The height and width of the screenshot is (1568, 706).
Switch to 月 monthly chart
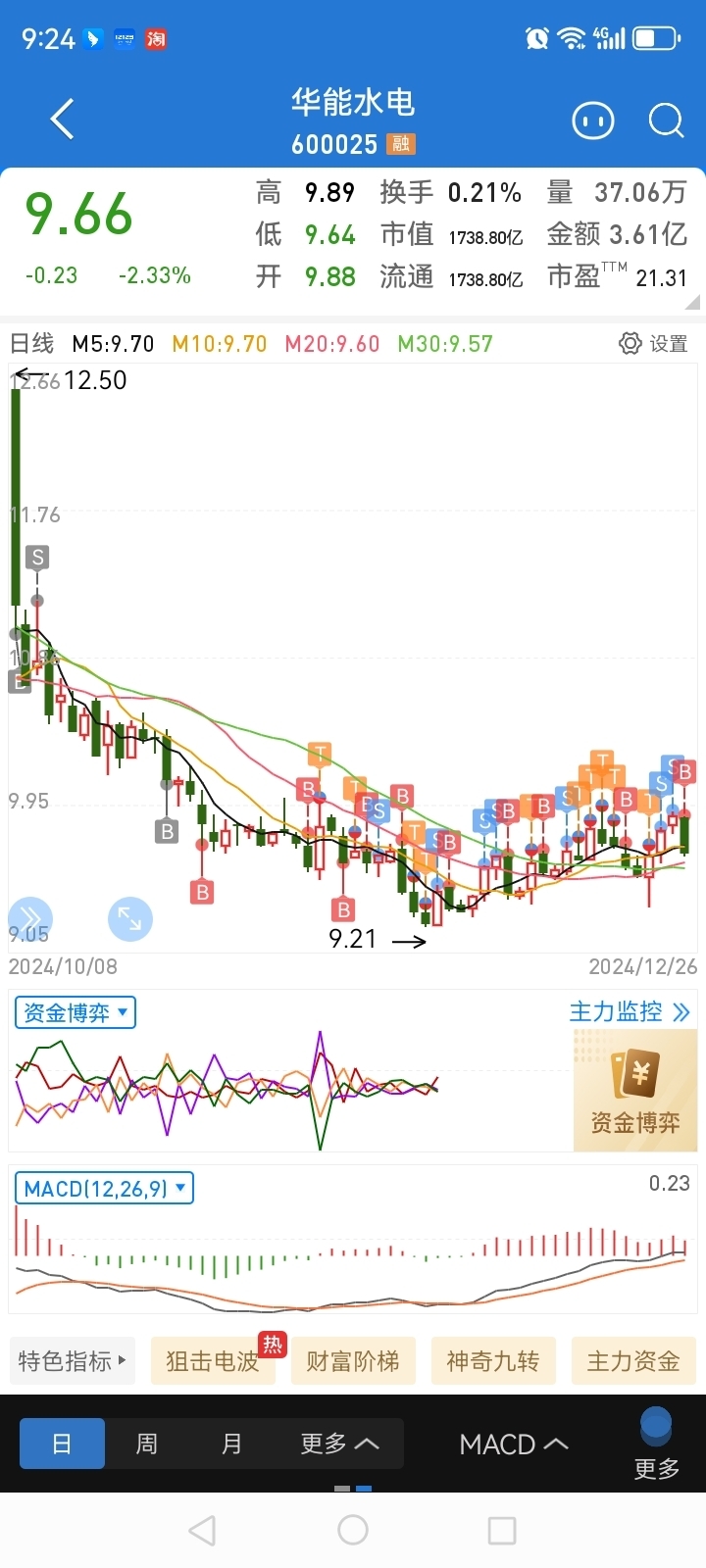point(231,1444)
